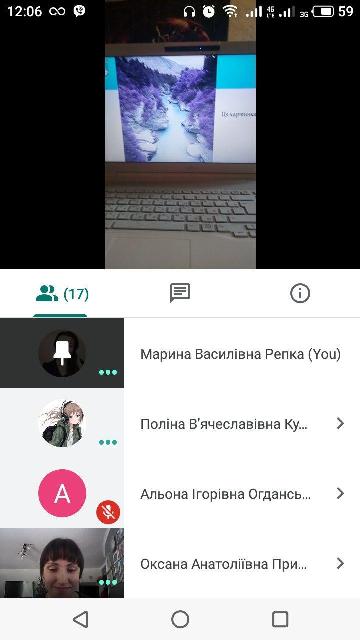Open participant Альона Ігорівна

tap(180, 494)
